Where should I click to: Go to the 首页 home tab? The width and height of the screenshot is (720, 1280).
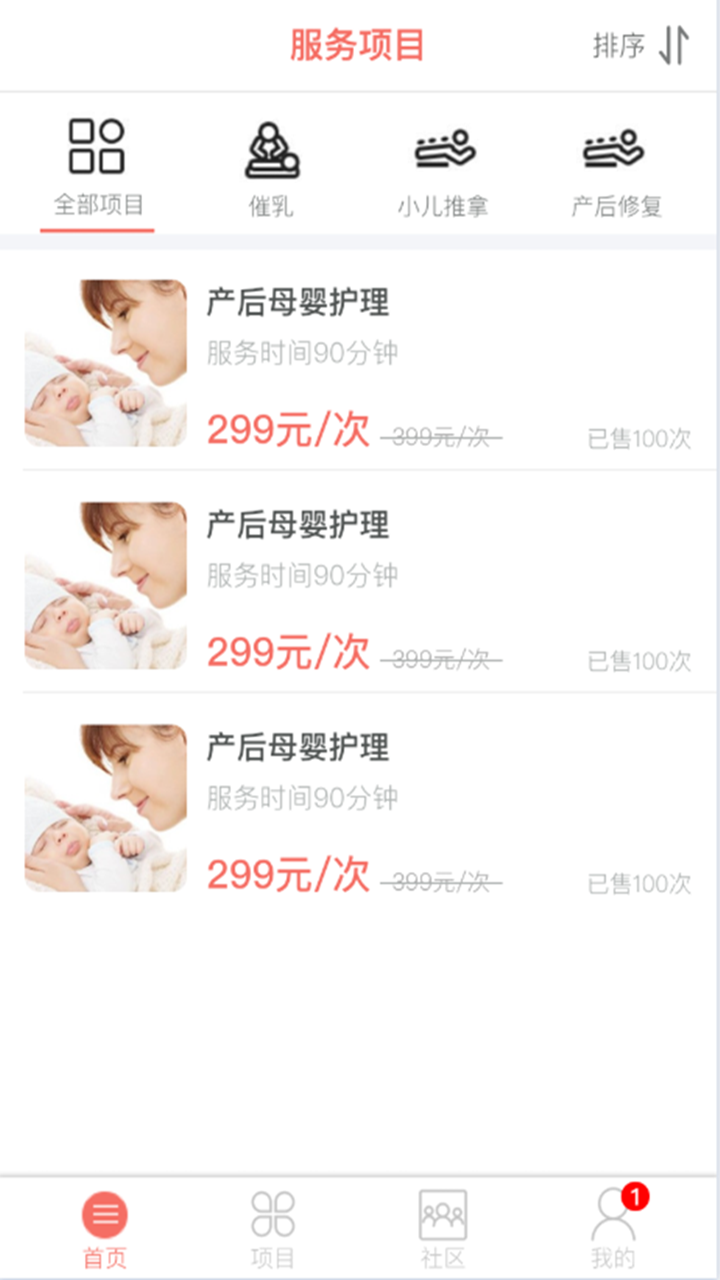click(105, 1228)
